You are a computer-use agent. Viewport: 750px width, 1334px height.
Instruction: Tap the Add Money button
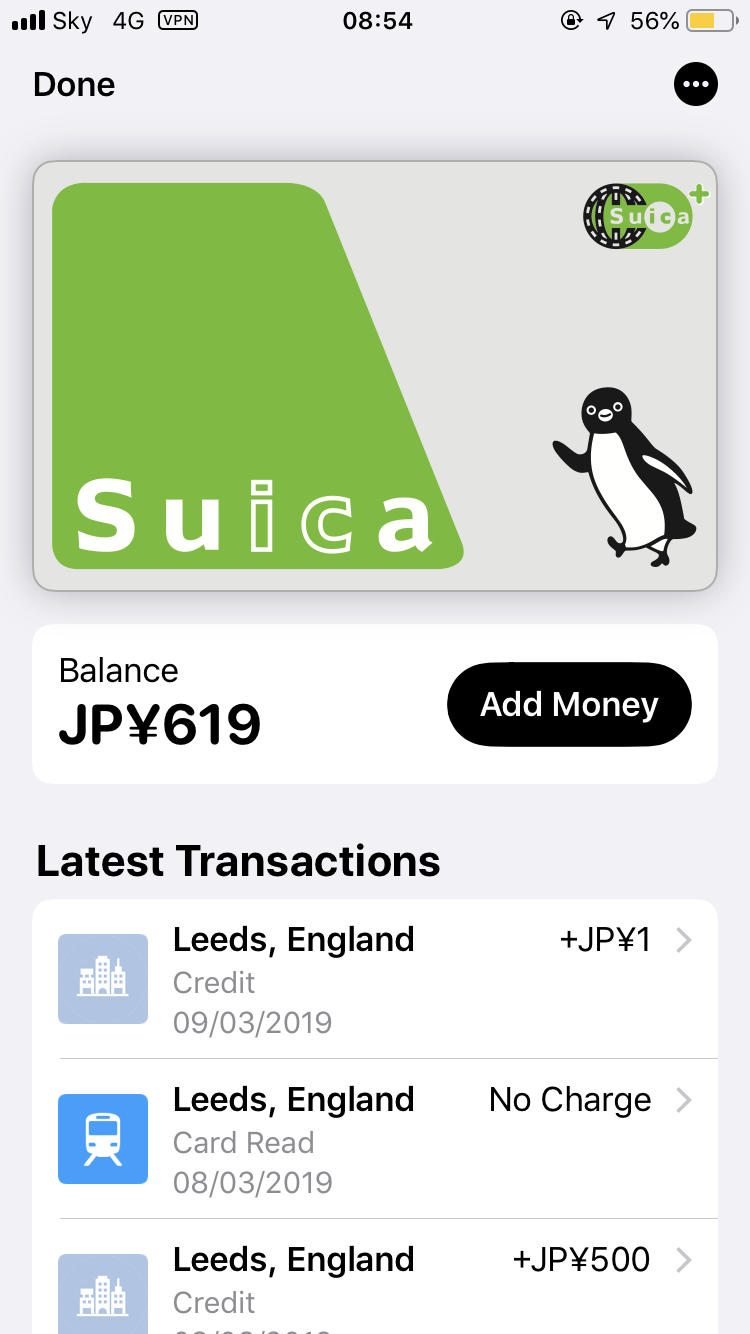click(569, 704)
